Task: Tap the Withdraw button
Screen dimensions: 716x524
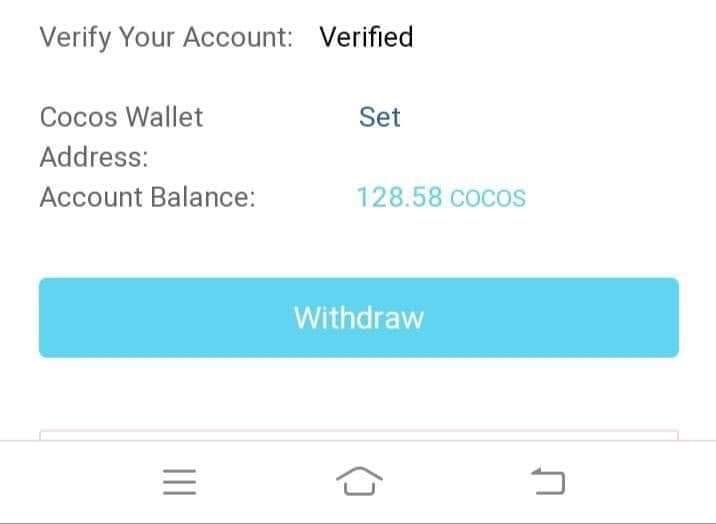Action: [358, 318]
